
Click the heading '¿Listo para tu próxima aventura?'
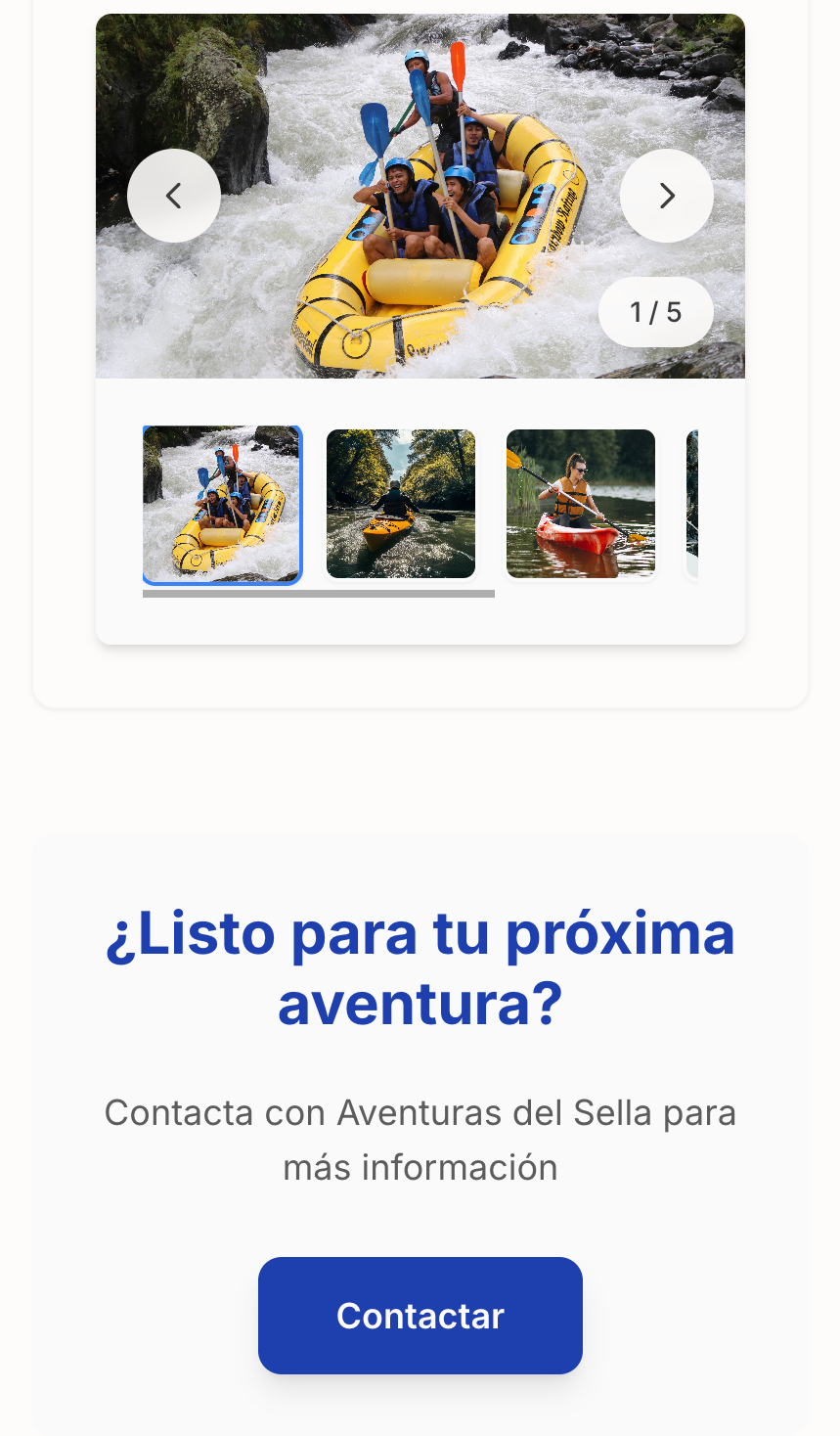(420, 966)
